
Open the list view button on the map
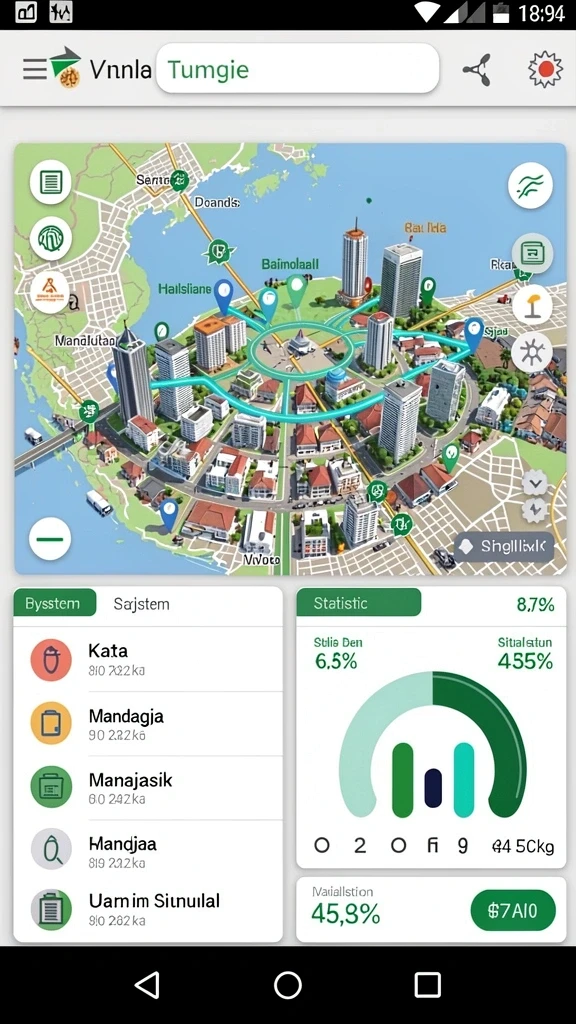click(50, 182)
